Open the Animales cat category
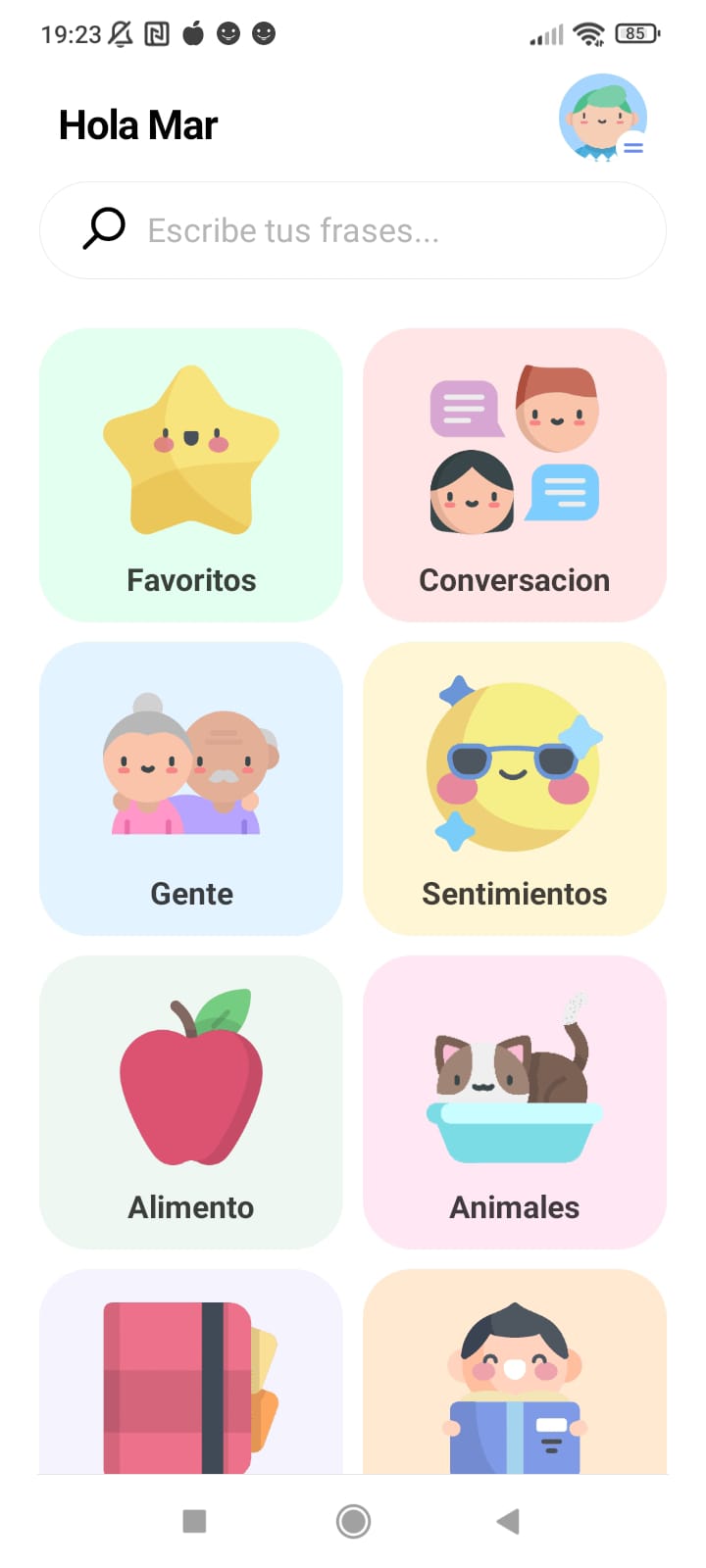This screenshot has height=1568, width=706. click(514, 1078)
